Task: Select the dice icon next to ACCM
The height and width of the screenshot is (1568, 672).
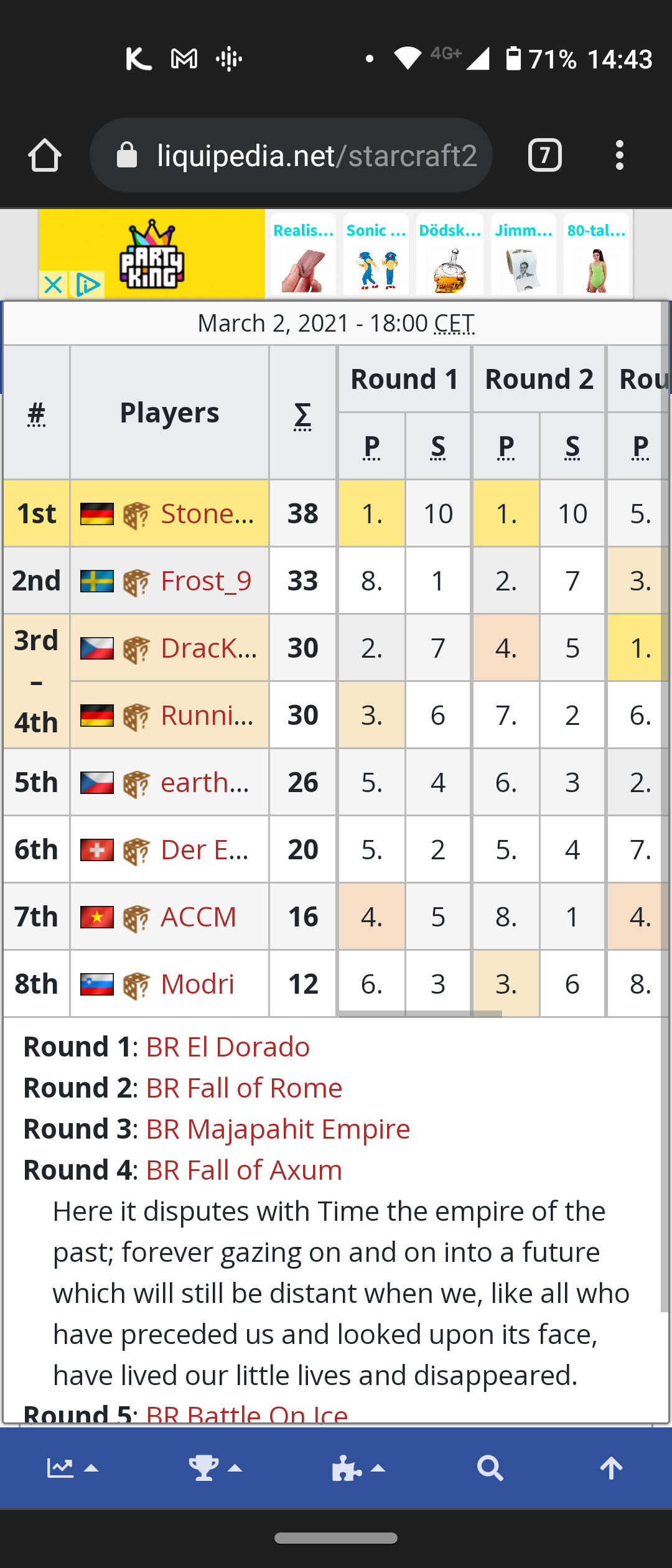Action: pos(137,917)
